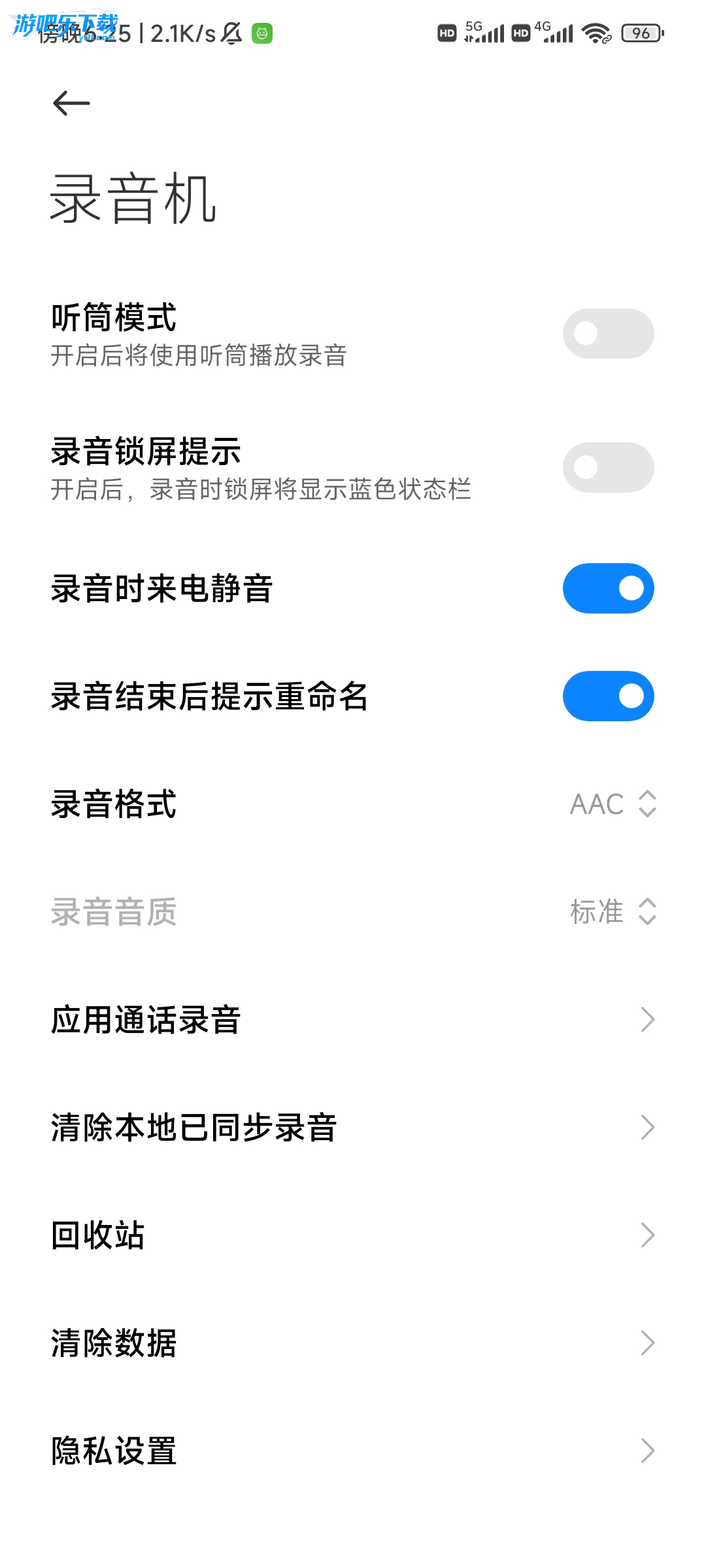This screenshot has width=706, height=1568.
Task: Turn on 录音锁屏提示 switch
Action: 608,468
